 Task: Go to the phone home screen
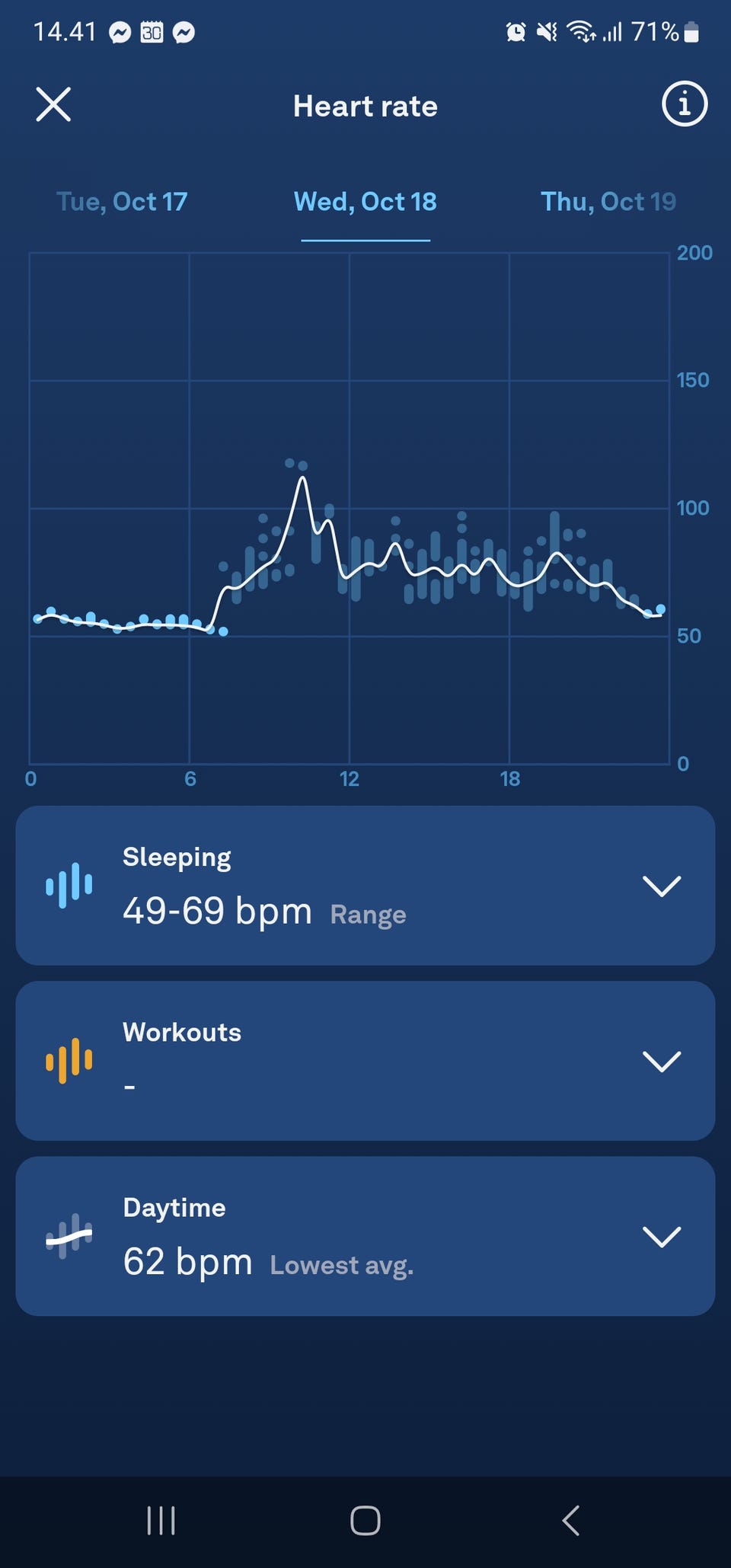pyautogui.click(x=365, y=1521)
